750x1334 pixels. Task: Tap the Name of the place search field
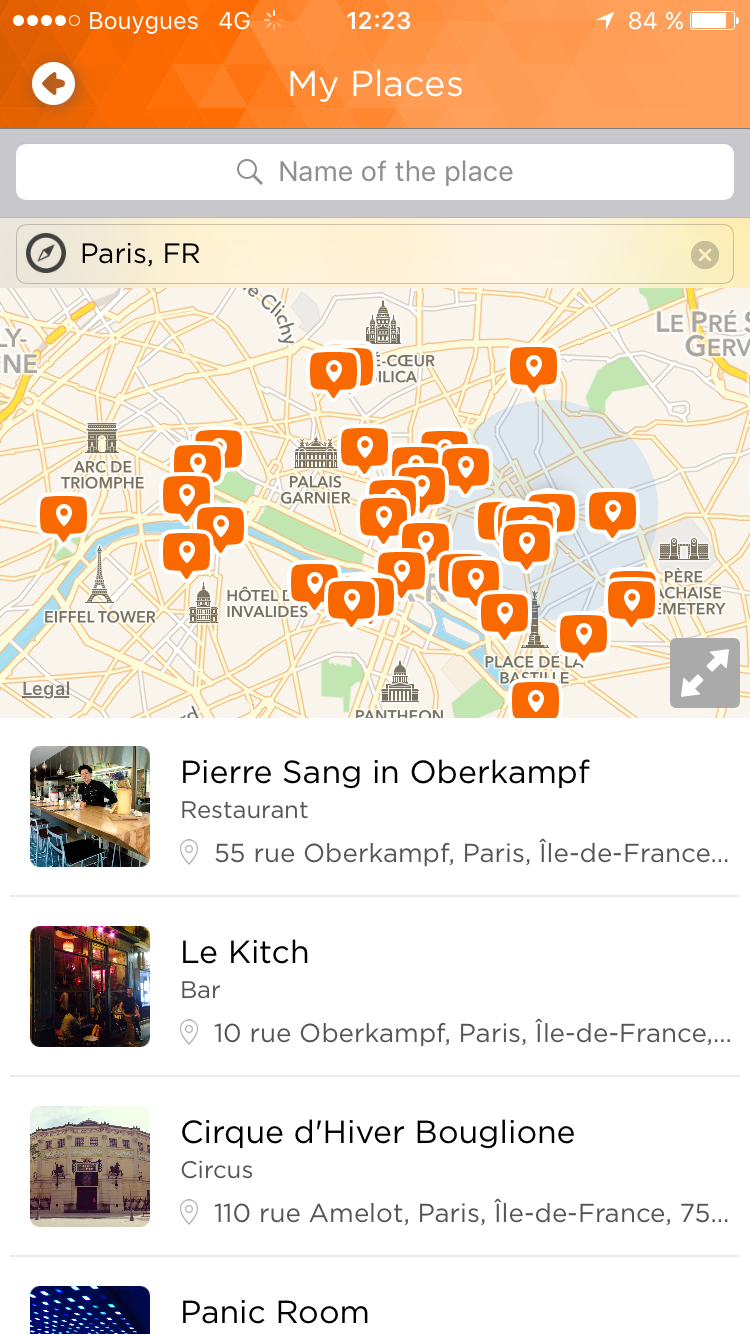point(375,172)
